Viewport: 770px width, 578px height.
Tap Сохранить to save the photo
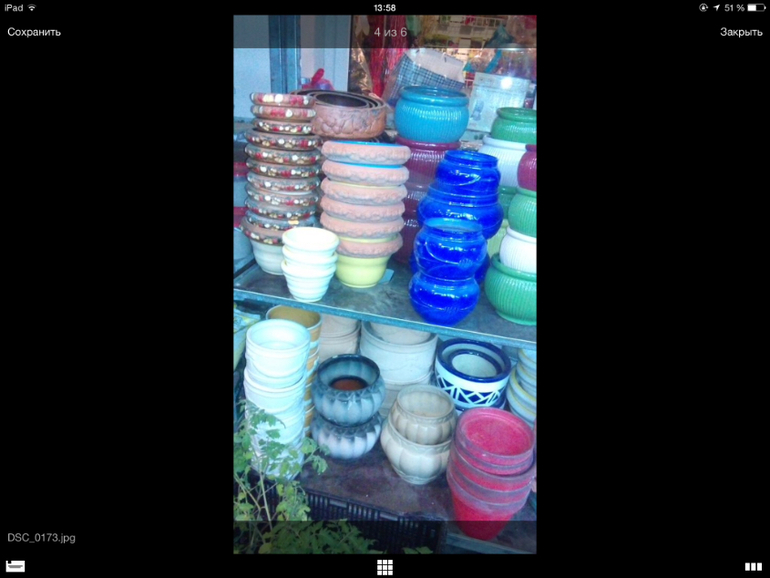point(34,32)
